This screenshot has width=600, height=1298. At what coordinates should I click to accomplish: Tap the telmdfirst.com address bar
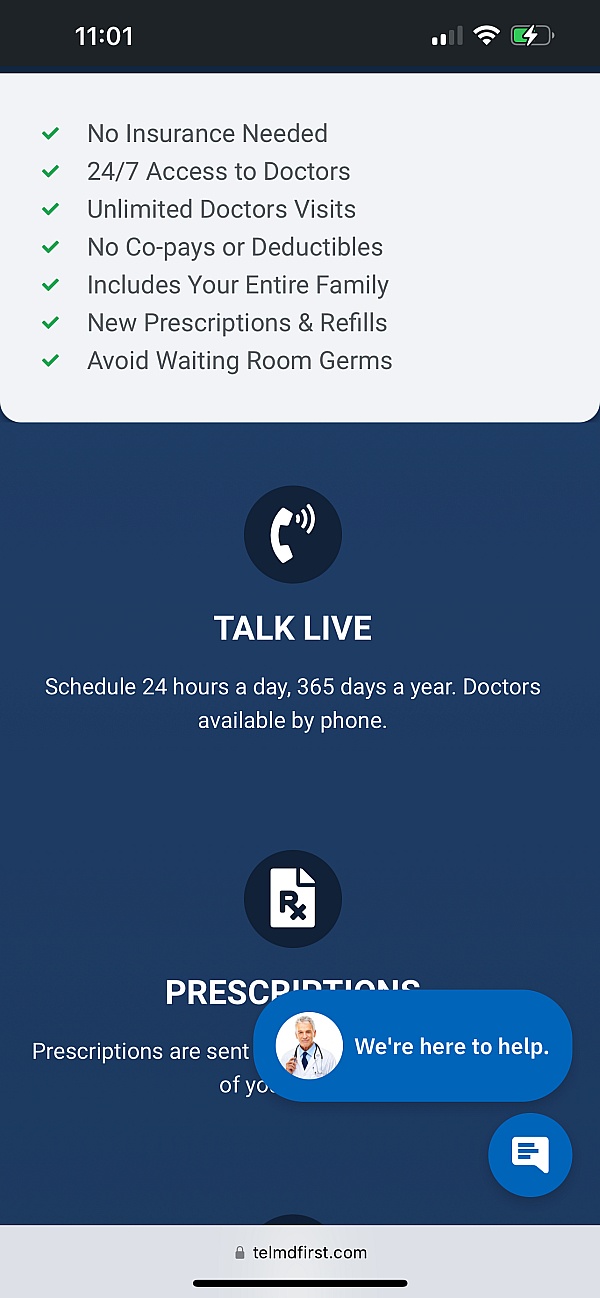[x=300, y=1252]
